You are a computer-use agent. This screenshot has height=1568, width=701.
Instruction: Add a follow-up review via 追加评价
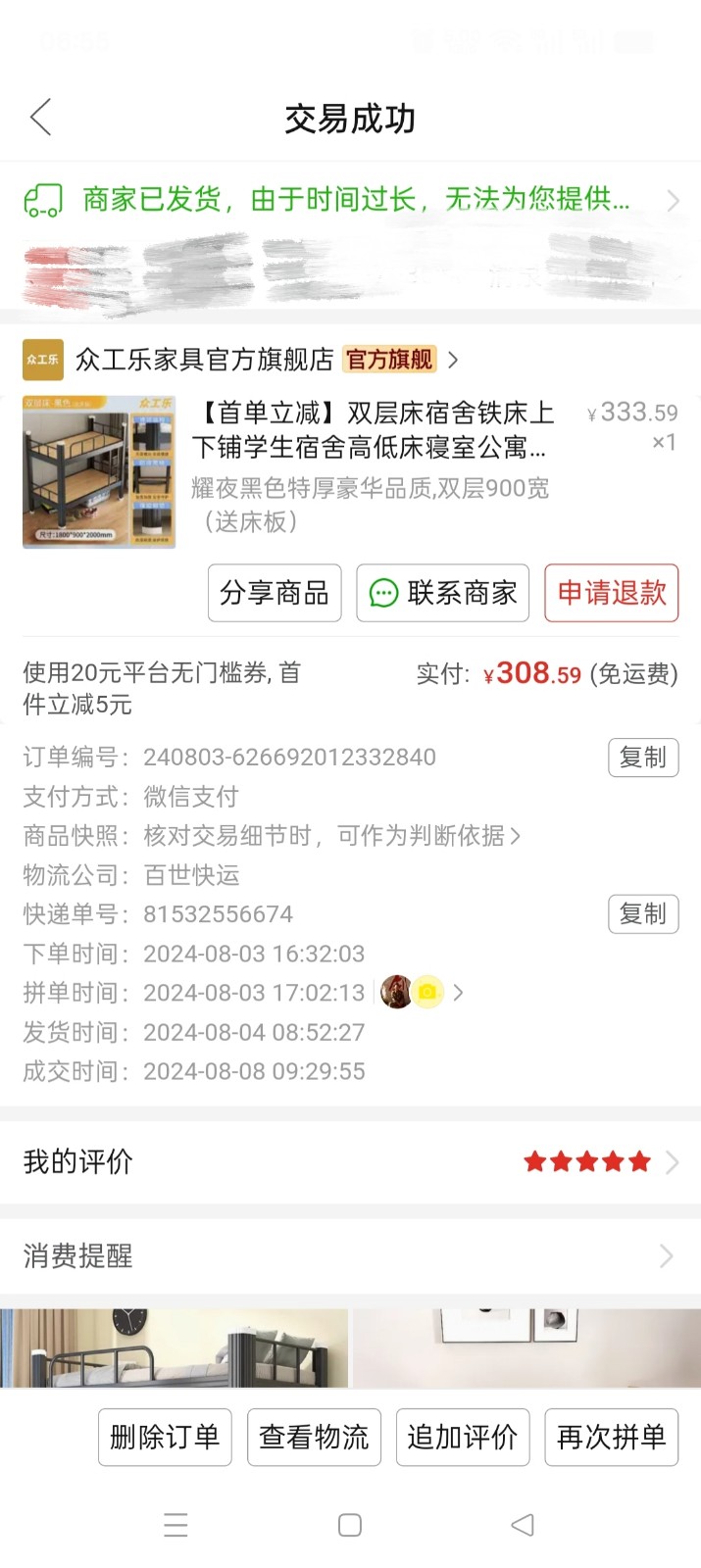point(463,1437)
